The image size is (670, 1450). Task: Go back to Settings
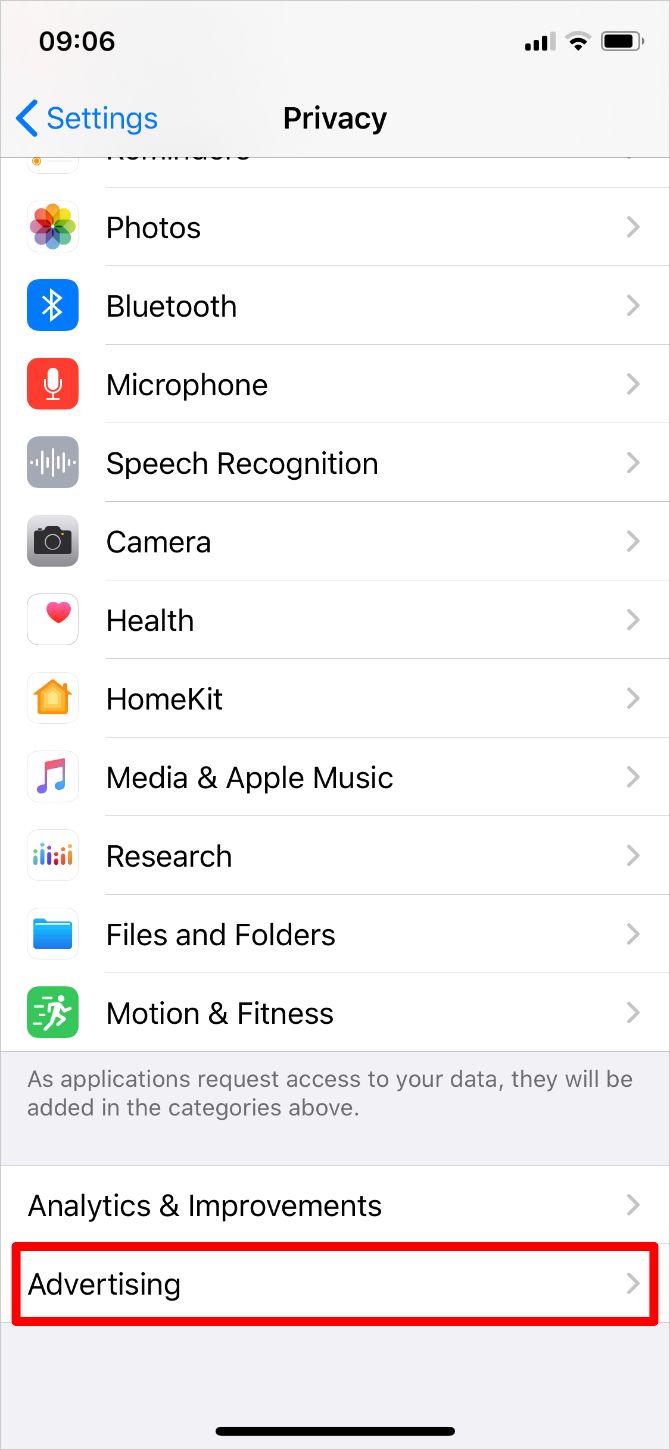(x=87, y=119)
